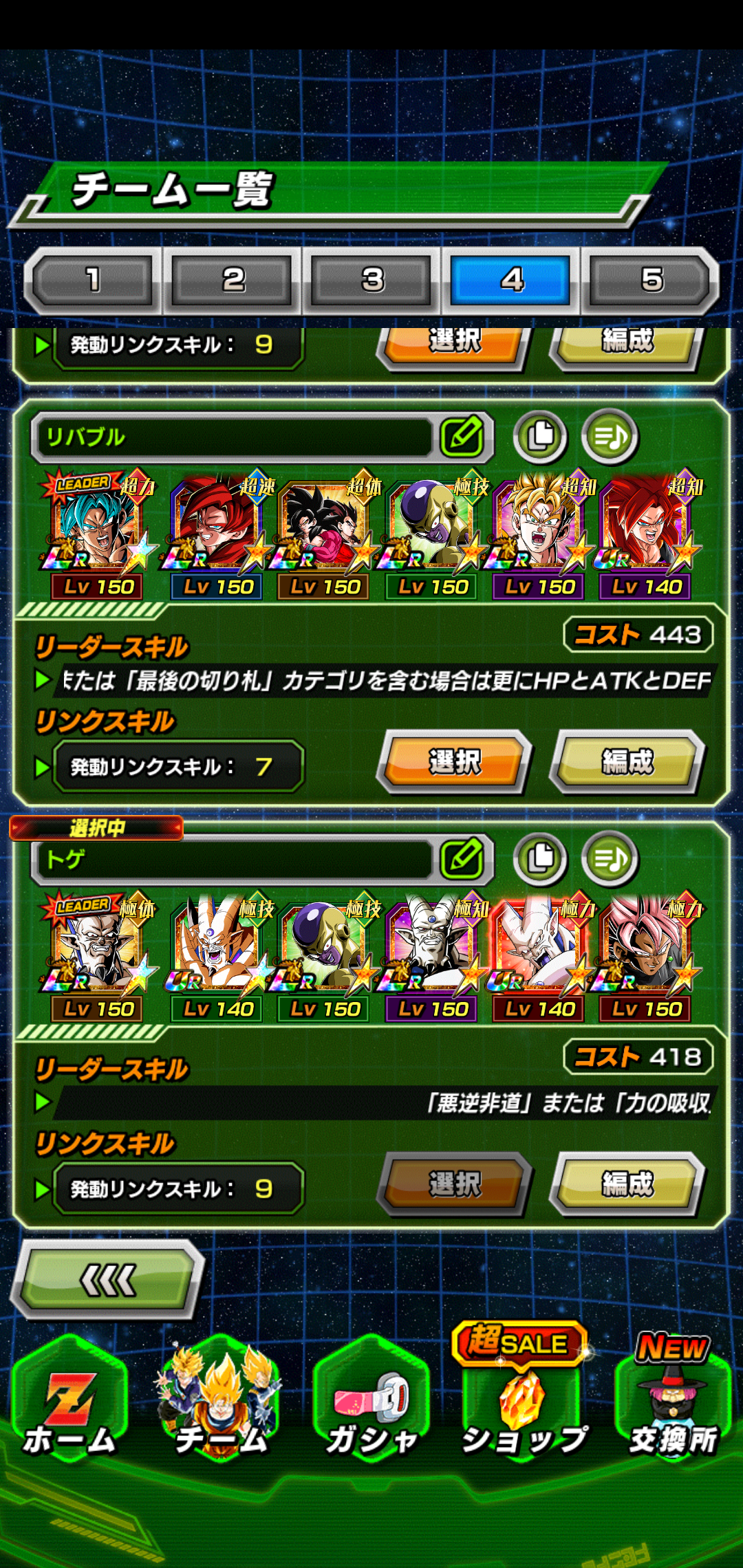Switch to team page 2
This screenshot has width=743, height=1568.
[x=233, y=280]
